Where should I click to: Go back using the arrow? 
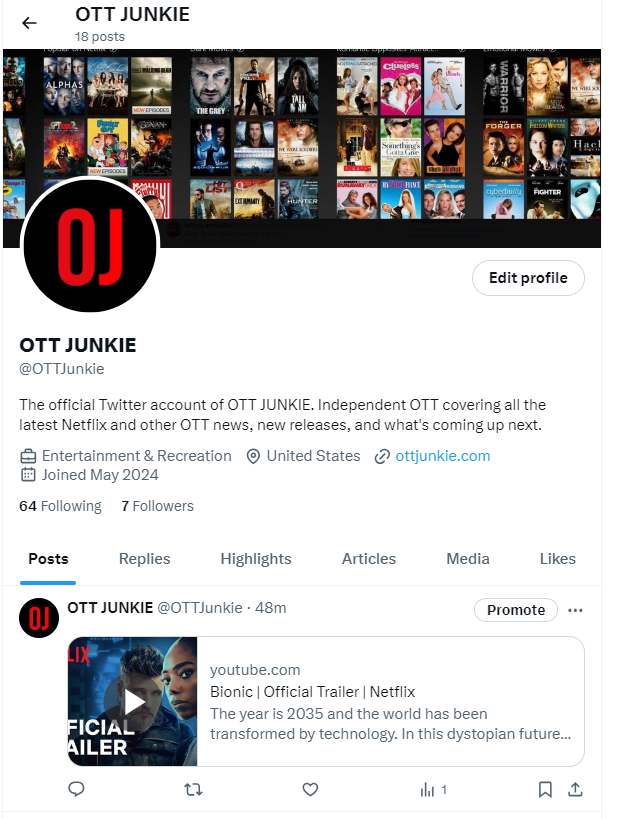29,23
